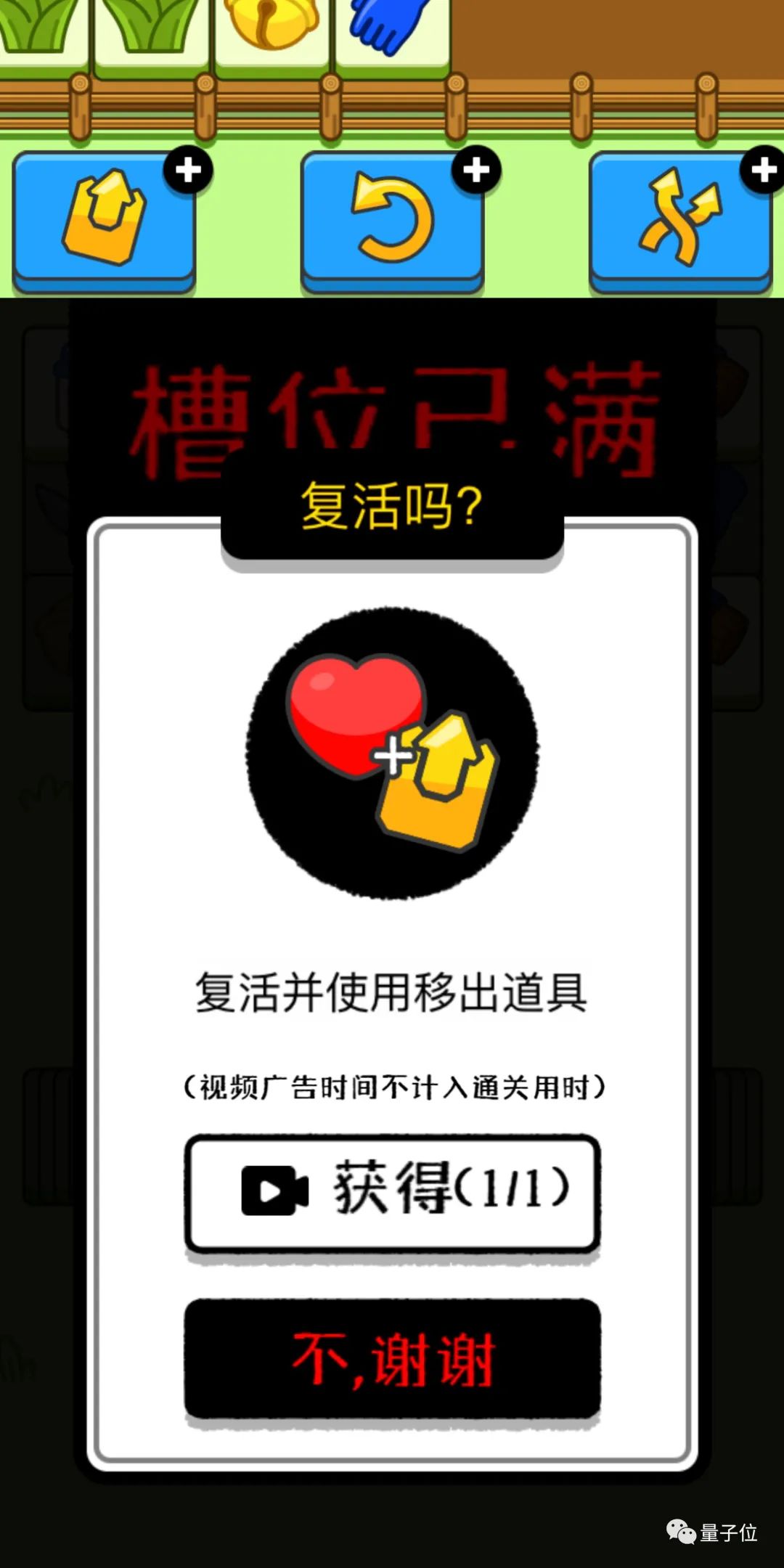The height and width of the screenshot is (1568, 784).
Task: Tap the undo tool button
Action: tap(392, 218)
